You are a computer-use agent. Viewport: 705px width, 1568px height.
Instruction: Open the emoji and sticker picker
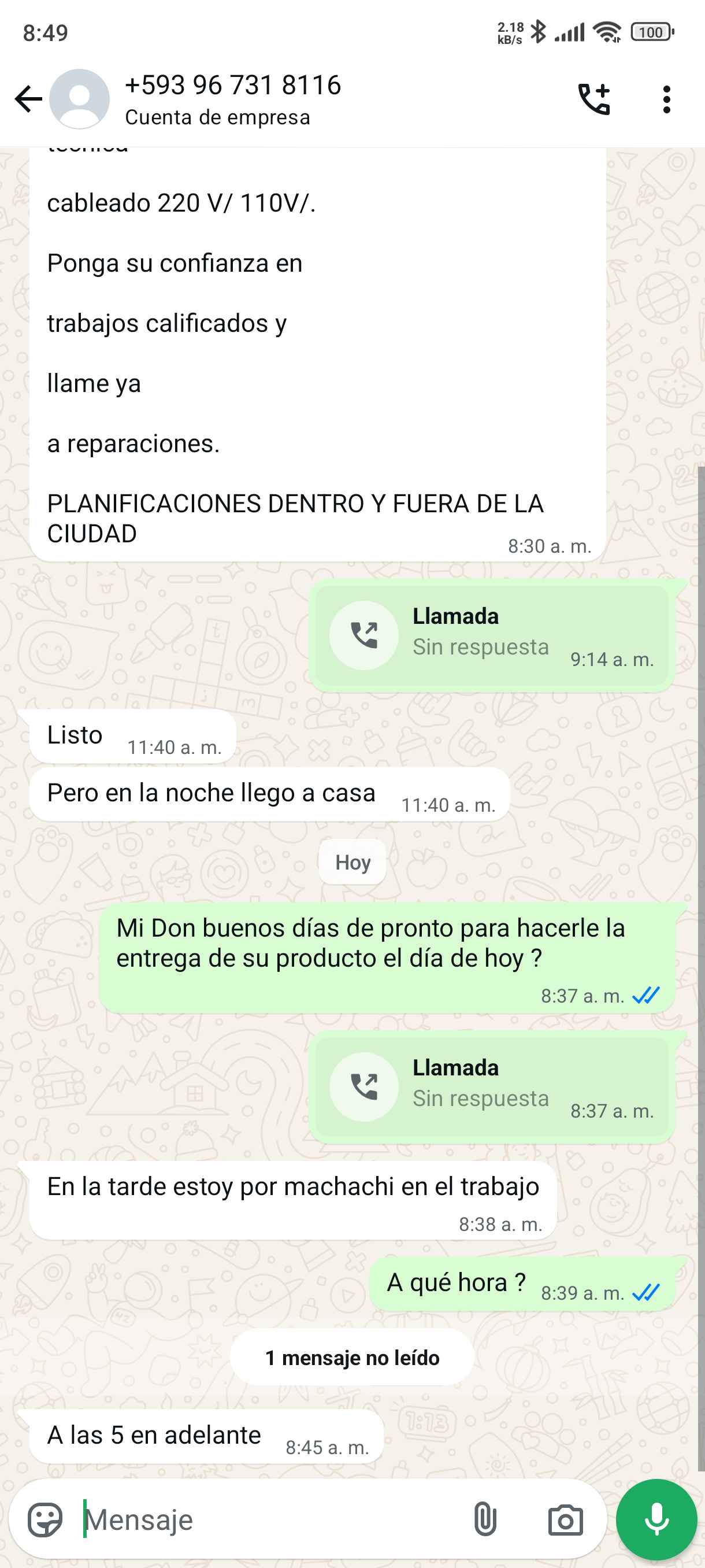[45, 1520]
